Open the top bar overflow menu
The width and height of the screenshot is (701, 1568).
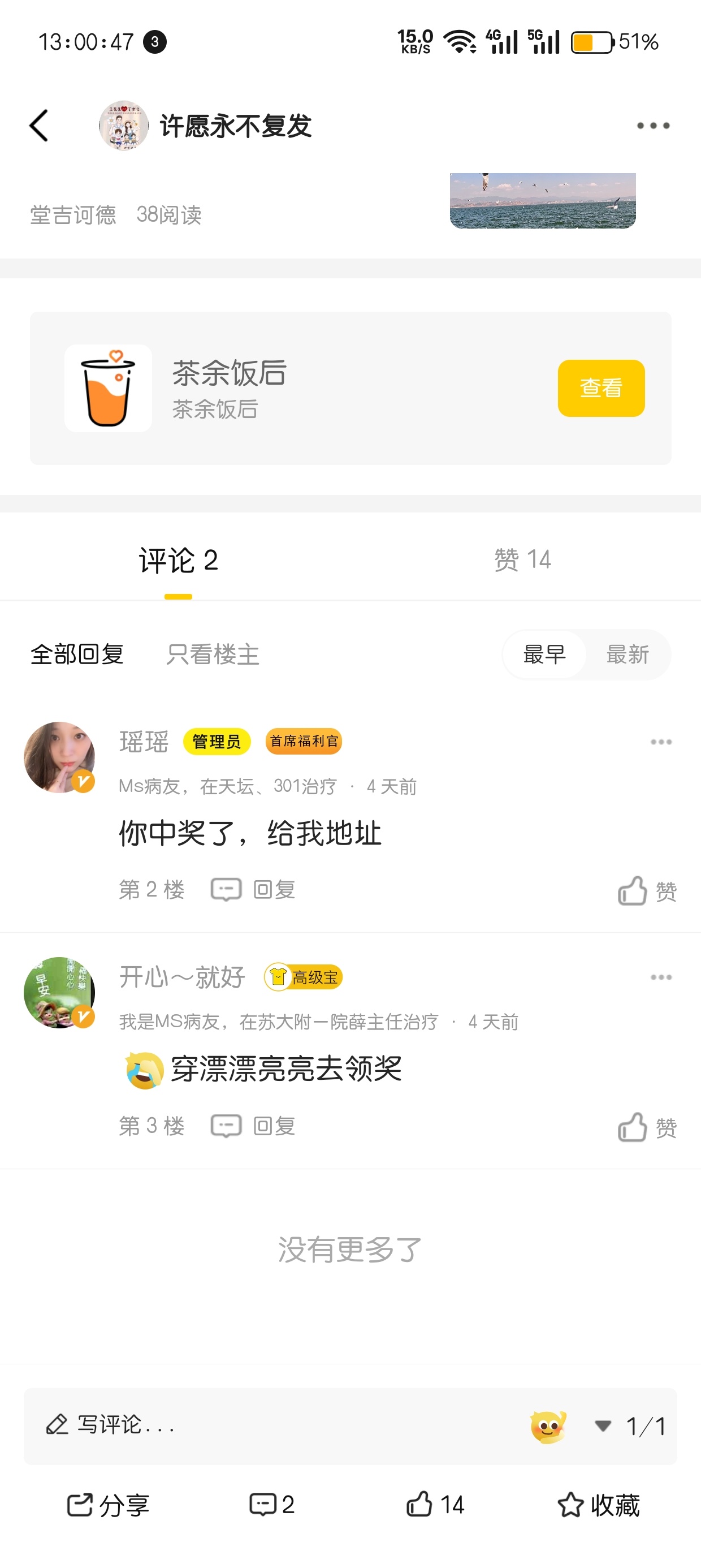click(653, 126)
